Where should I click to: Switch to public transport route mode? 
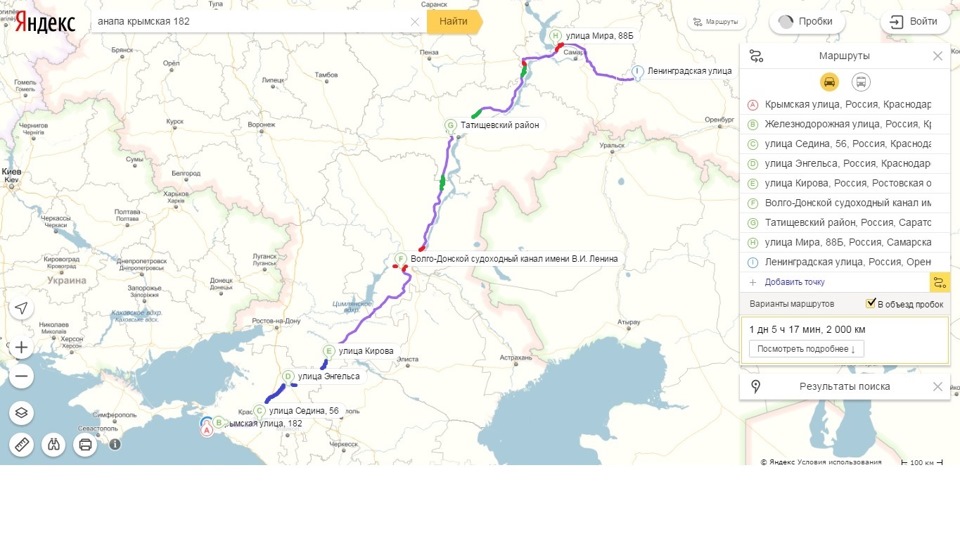(x=861, y=82)
